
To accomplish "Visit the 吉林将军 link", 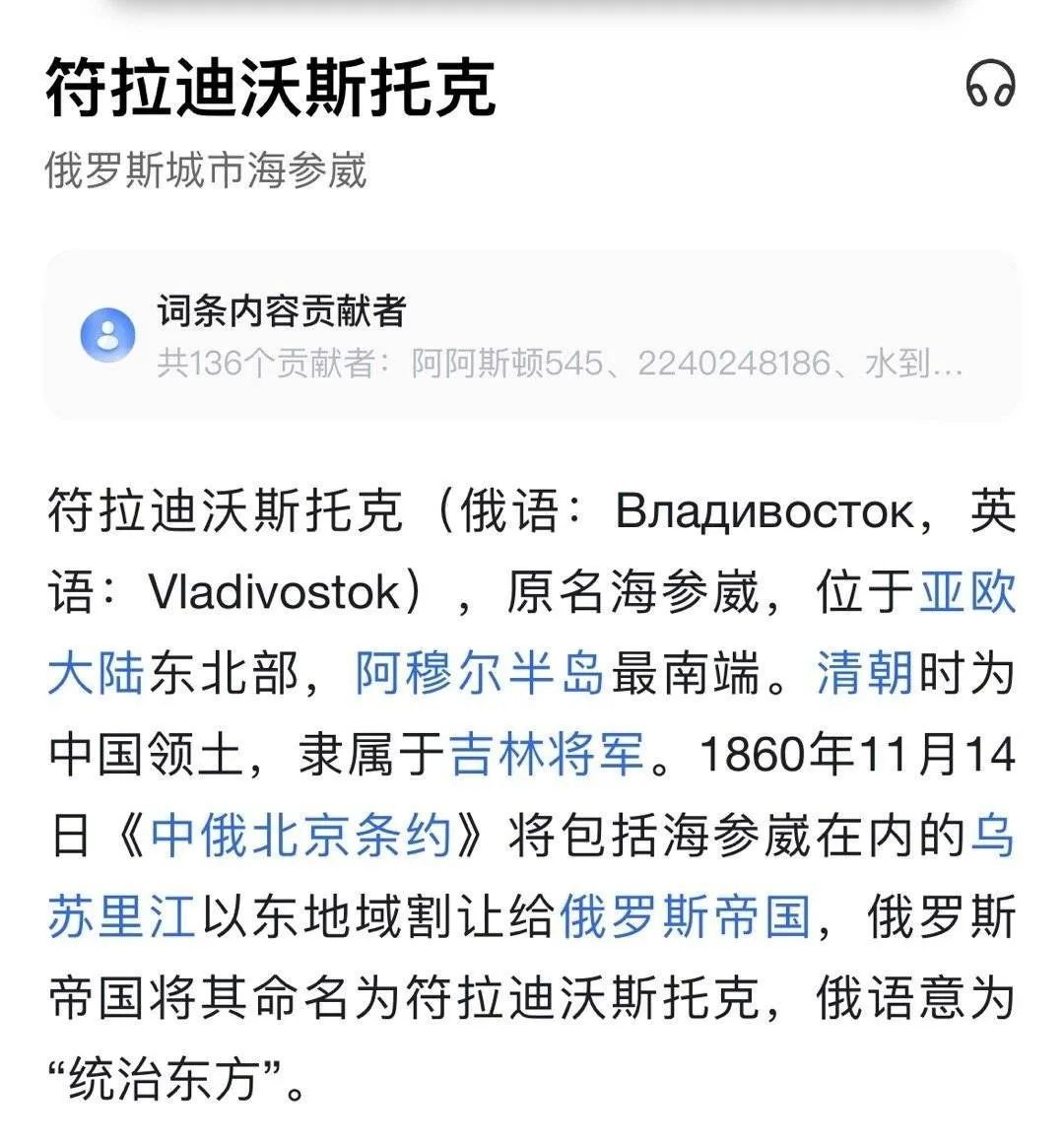I will tap(547, 756).
